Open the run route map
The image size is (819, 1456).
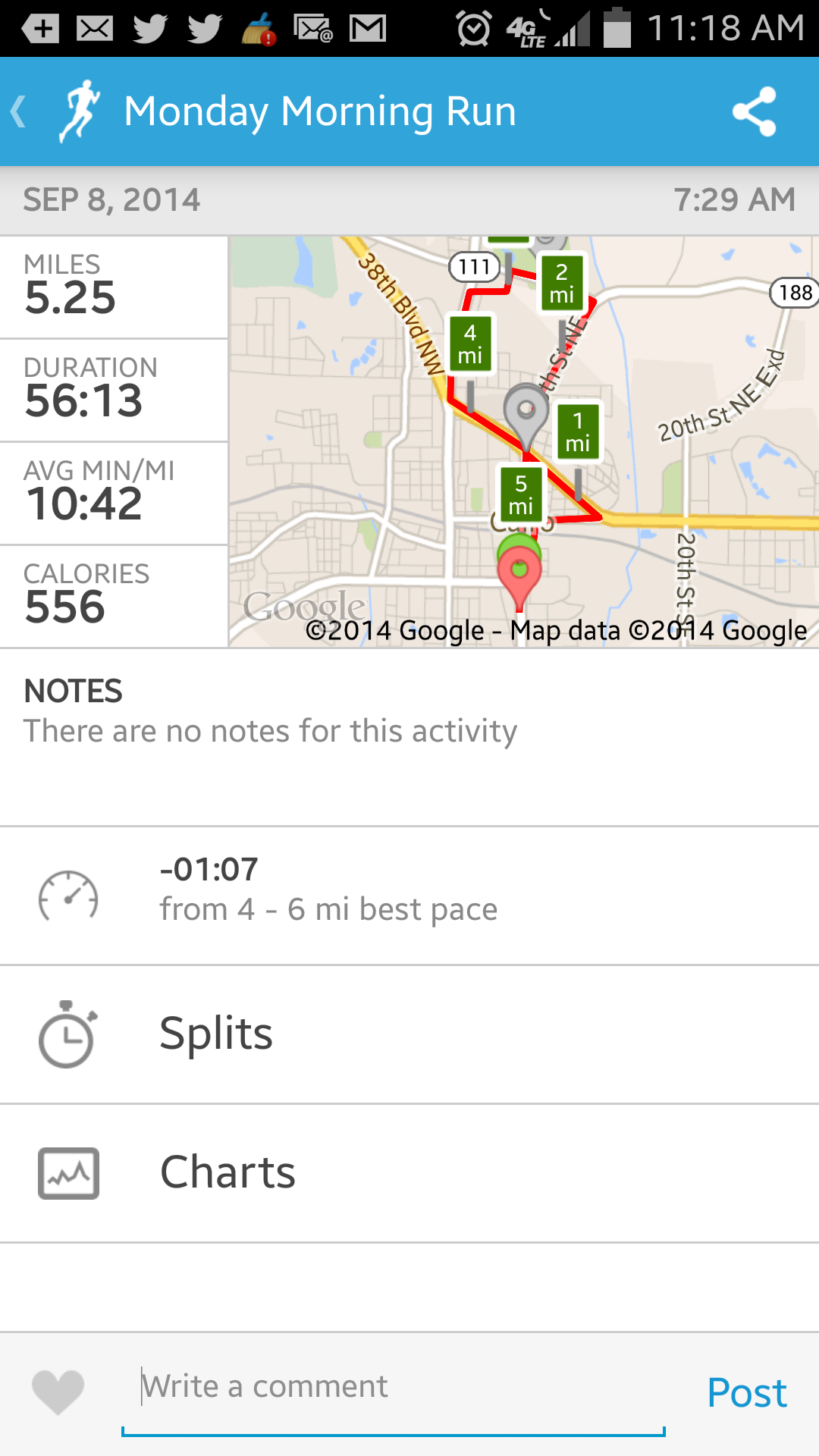point(523,441)
